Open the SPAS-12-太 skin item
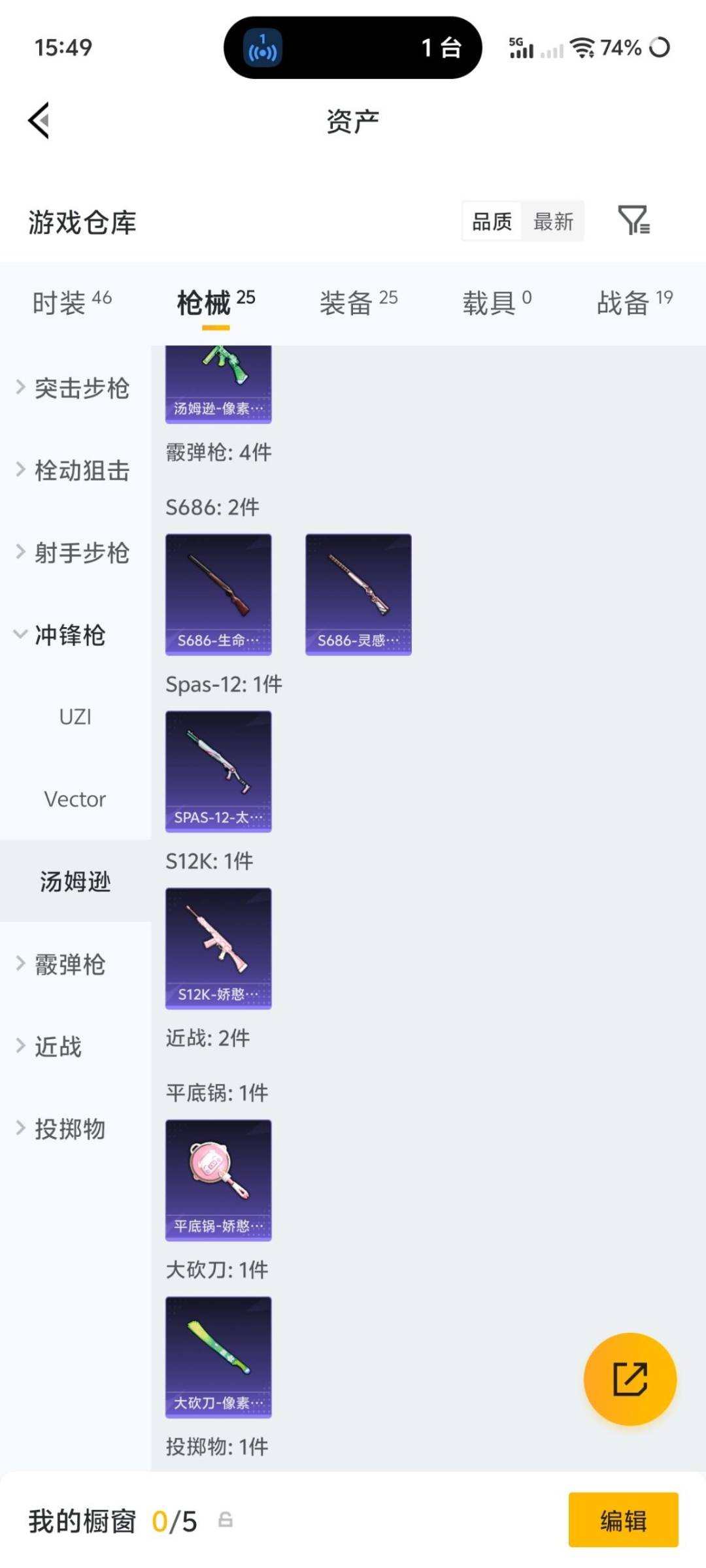Screen dimensions: 706x1568 coord(218,771)
